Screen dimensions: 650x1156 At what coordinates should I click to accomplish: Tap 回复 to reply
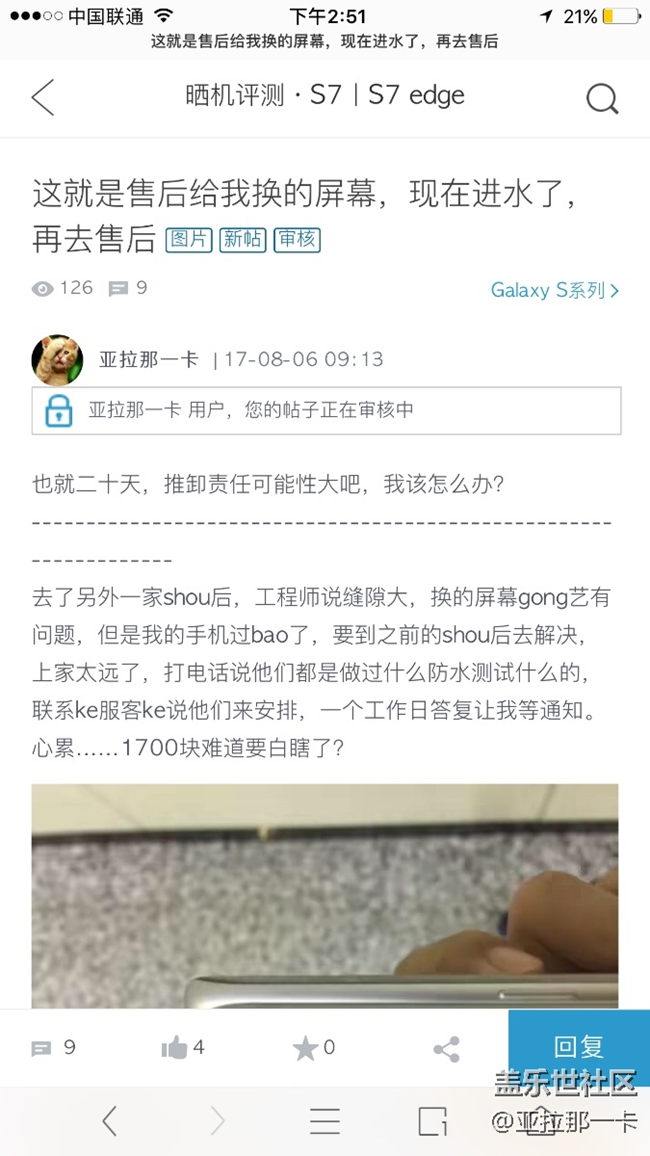(578, 1046)
